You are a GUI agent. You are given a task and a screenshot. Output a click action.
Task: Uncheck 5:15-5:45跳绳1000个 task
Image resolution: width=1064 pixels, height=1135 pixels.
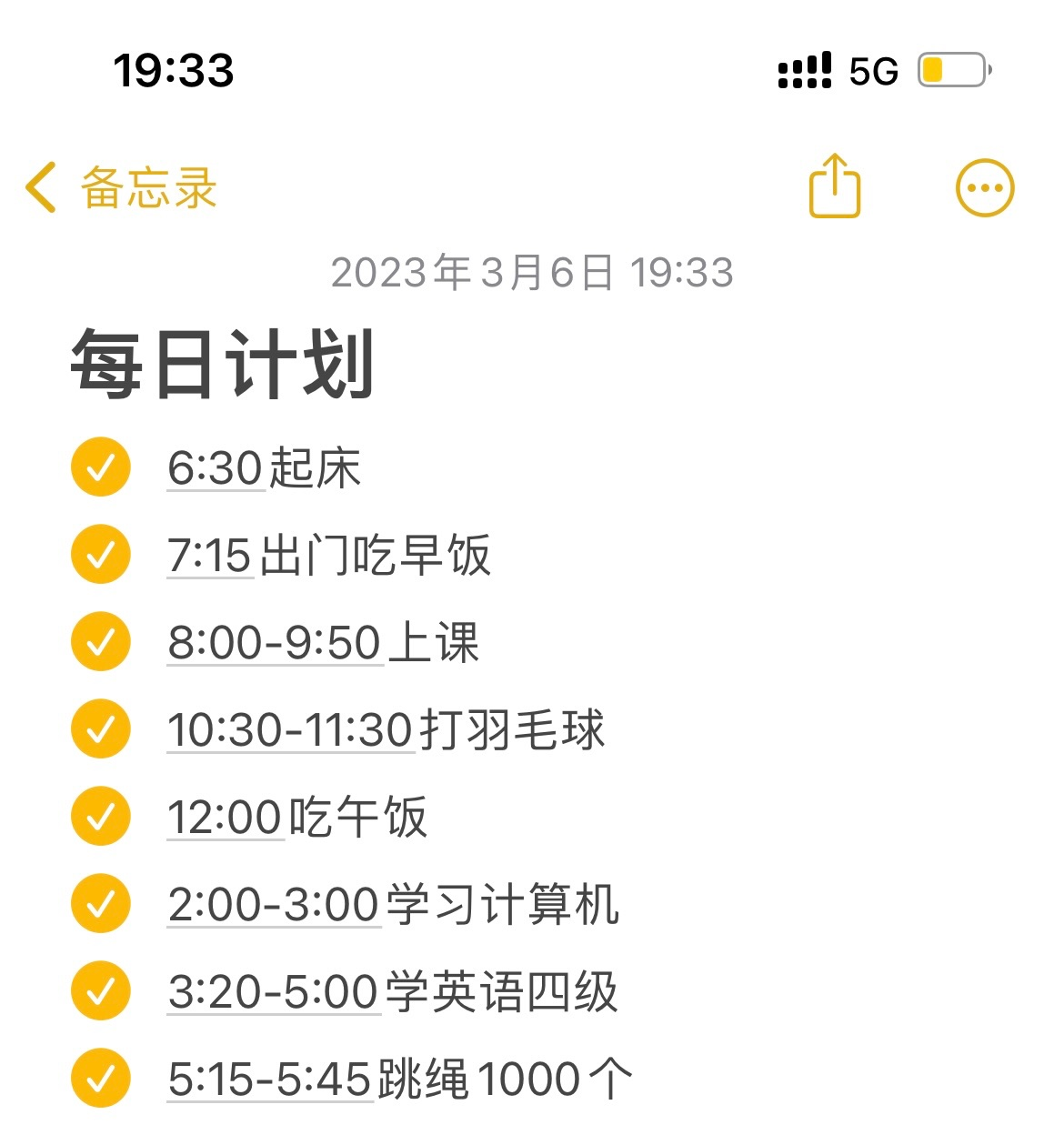[101, 1079]
